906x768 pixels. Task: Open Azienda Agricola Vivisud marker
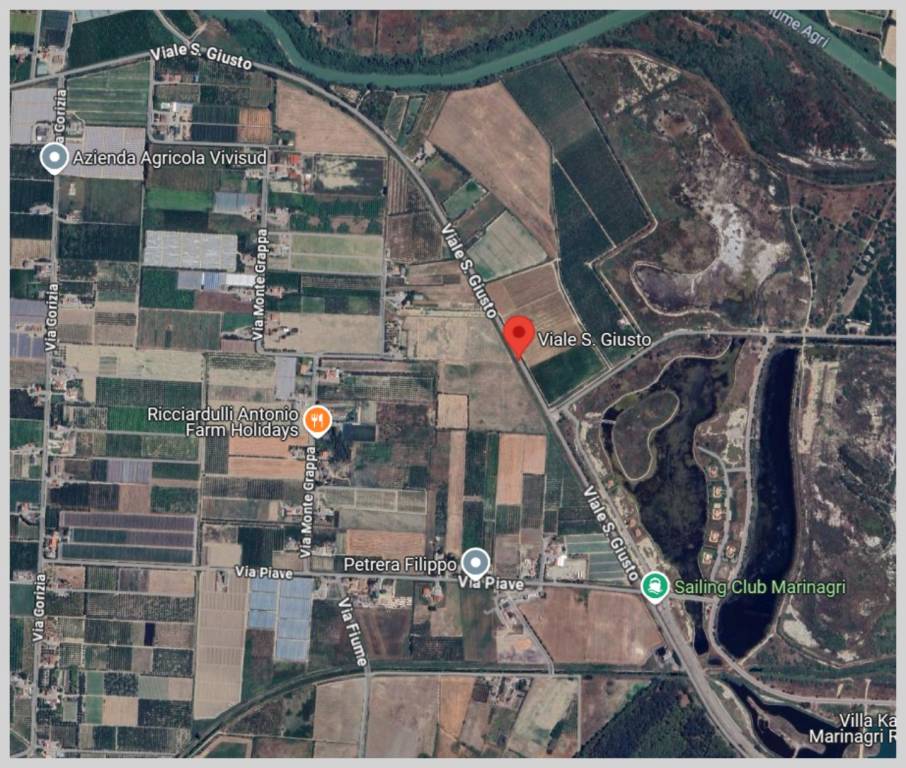tap(53, 158)
